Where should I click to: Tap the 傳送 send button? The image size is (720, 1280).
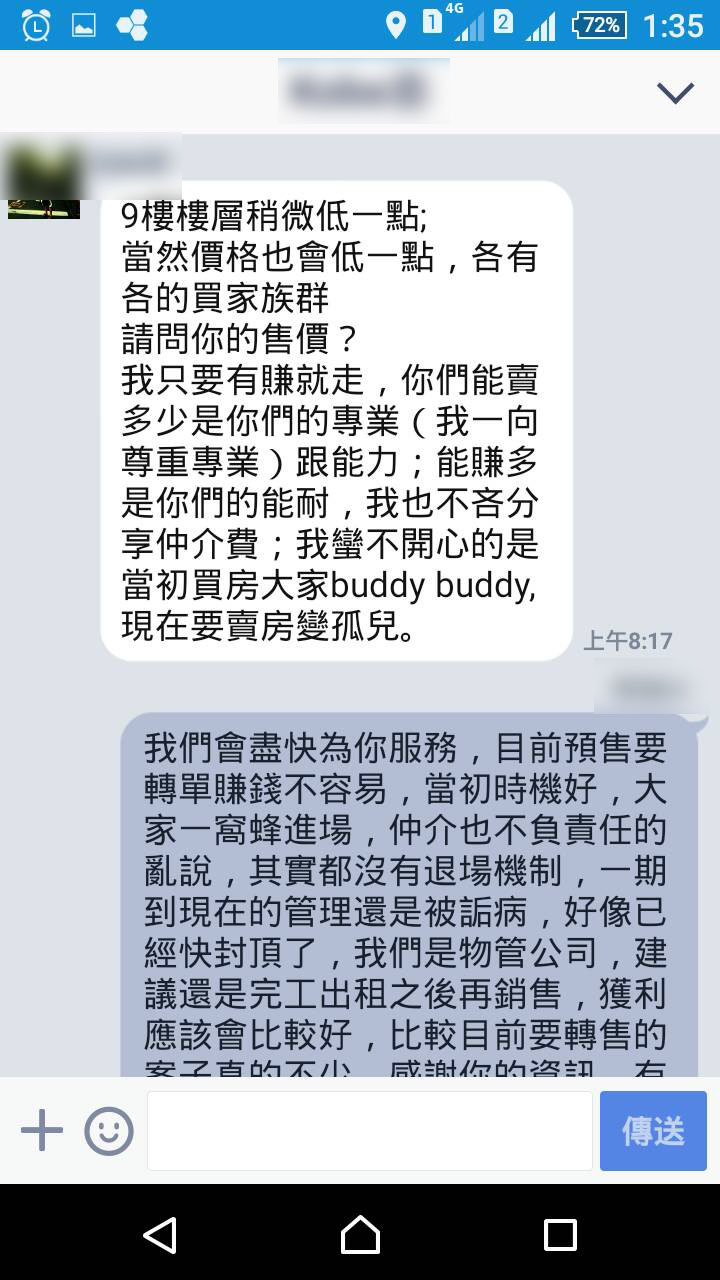click(653, 1131)
